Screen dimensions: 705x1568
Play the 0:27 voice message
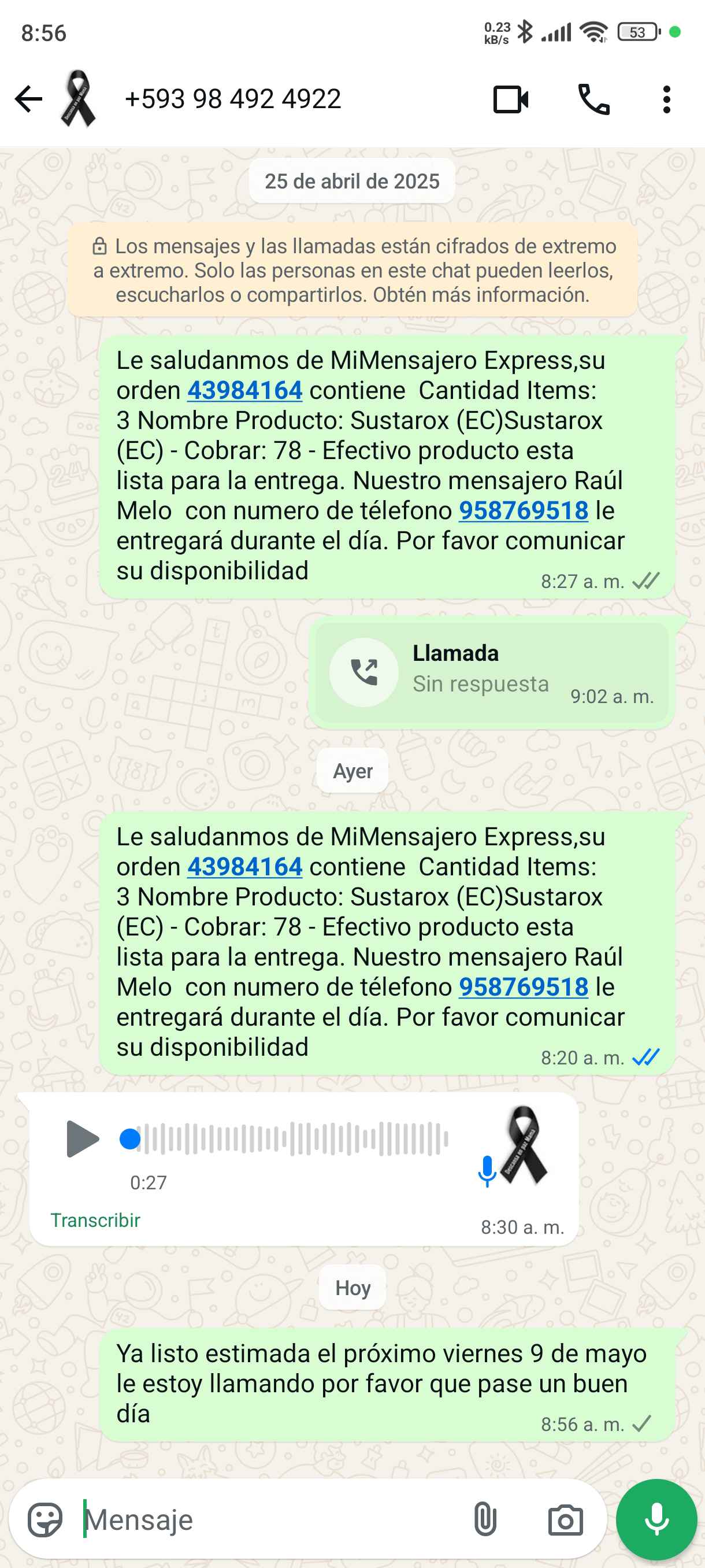click(83, 1139)
